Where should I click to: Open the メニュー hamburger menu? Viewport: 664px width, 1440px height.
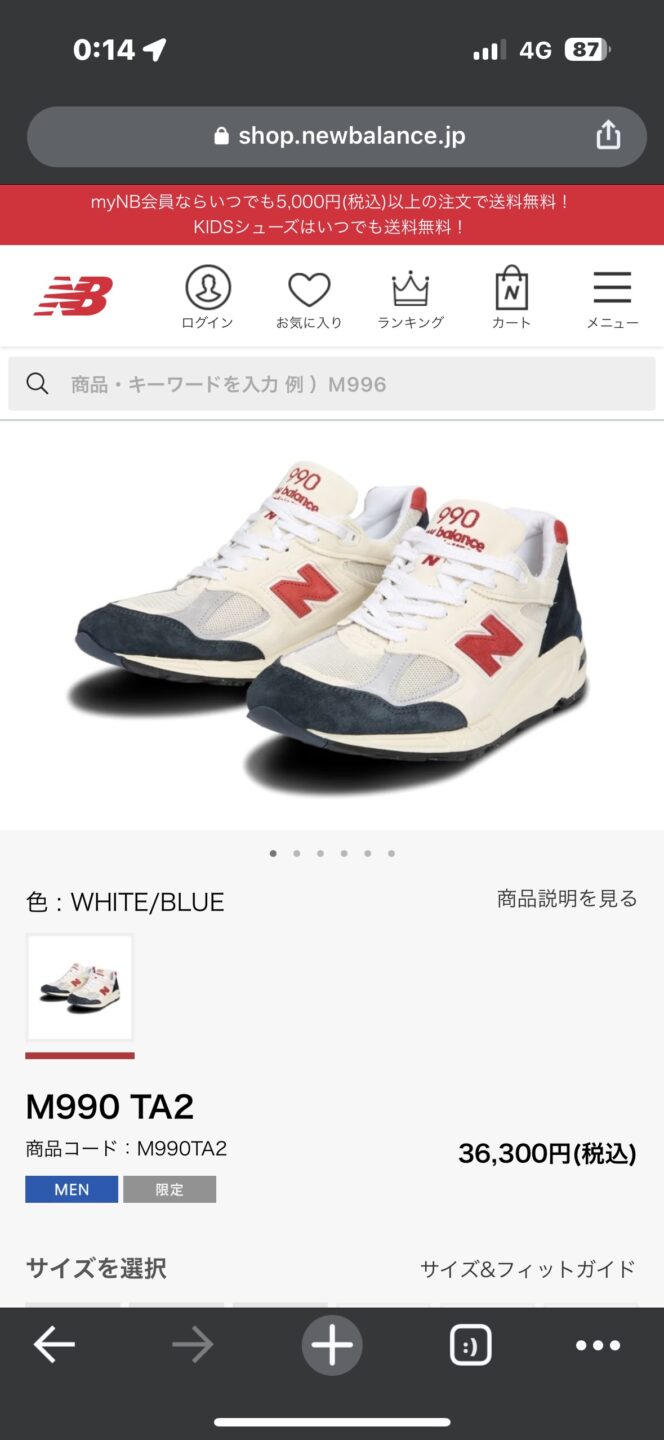612,298
